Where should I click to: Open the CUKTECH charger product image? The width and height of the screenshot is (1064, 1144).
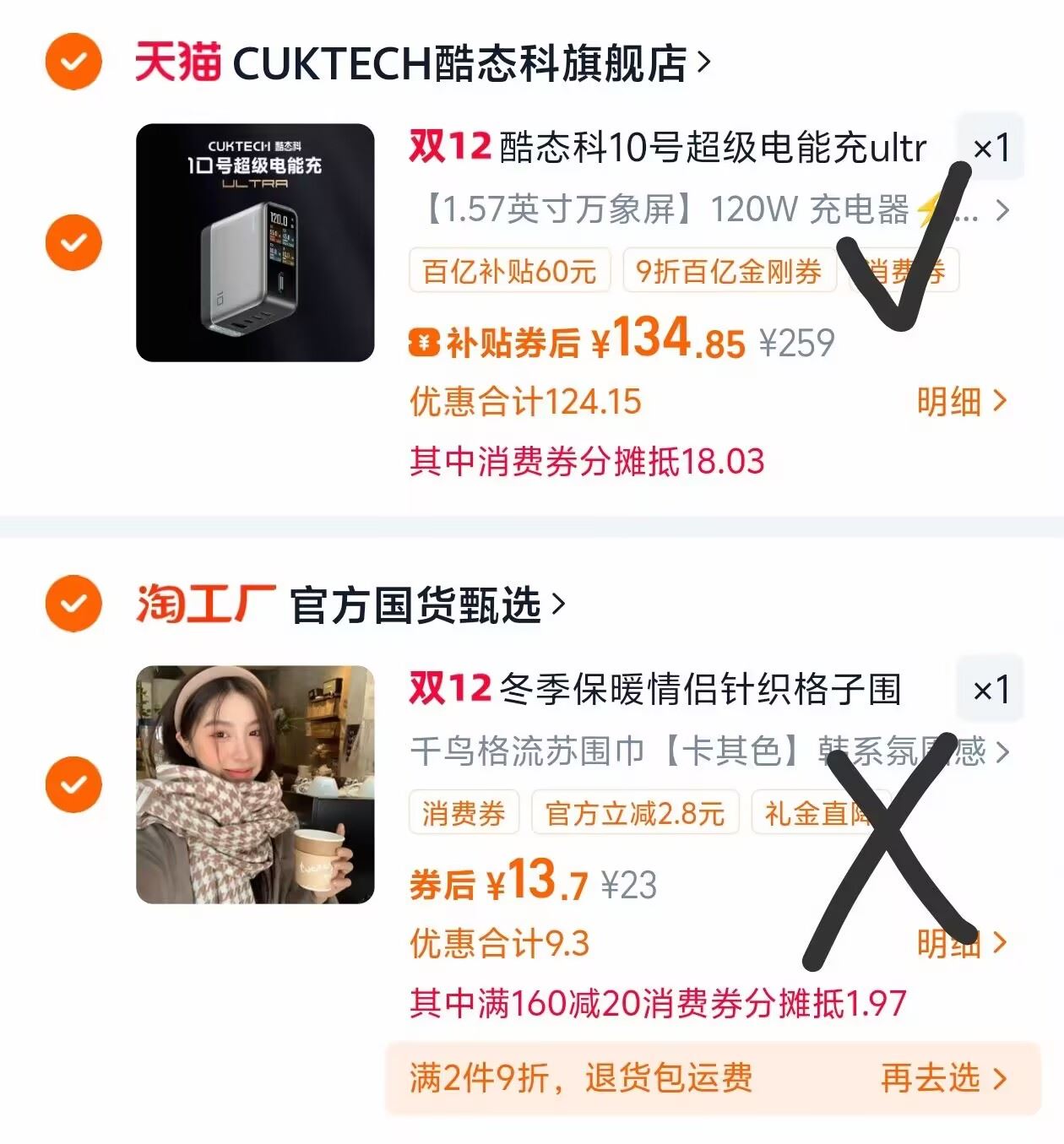click(255, 243)
